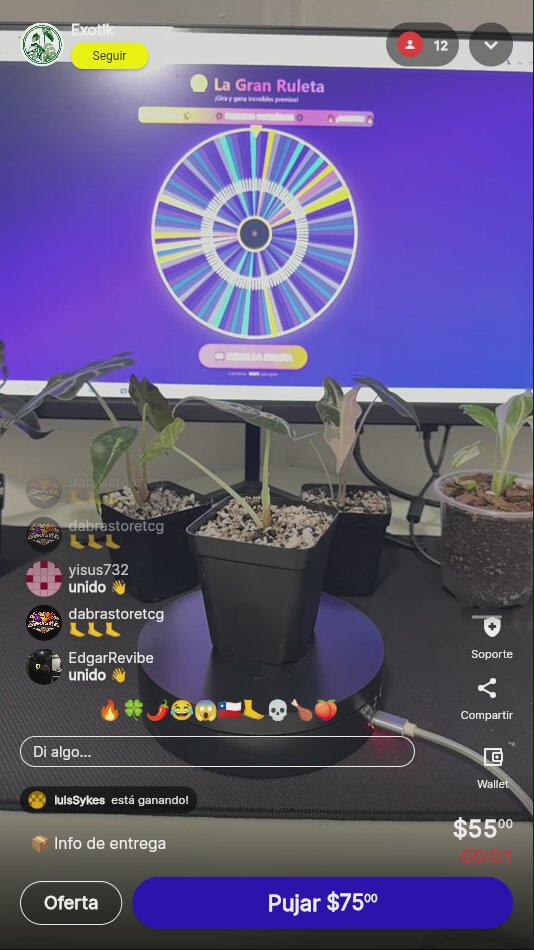
Task: Share the stream via Compartir
Action: pyautogui.click(x=487, y=699)
